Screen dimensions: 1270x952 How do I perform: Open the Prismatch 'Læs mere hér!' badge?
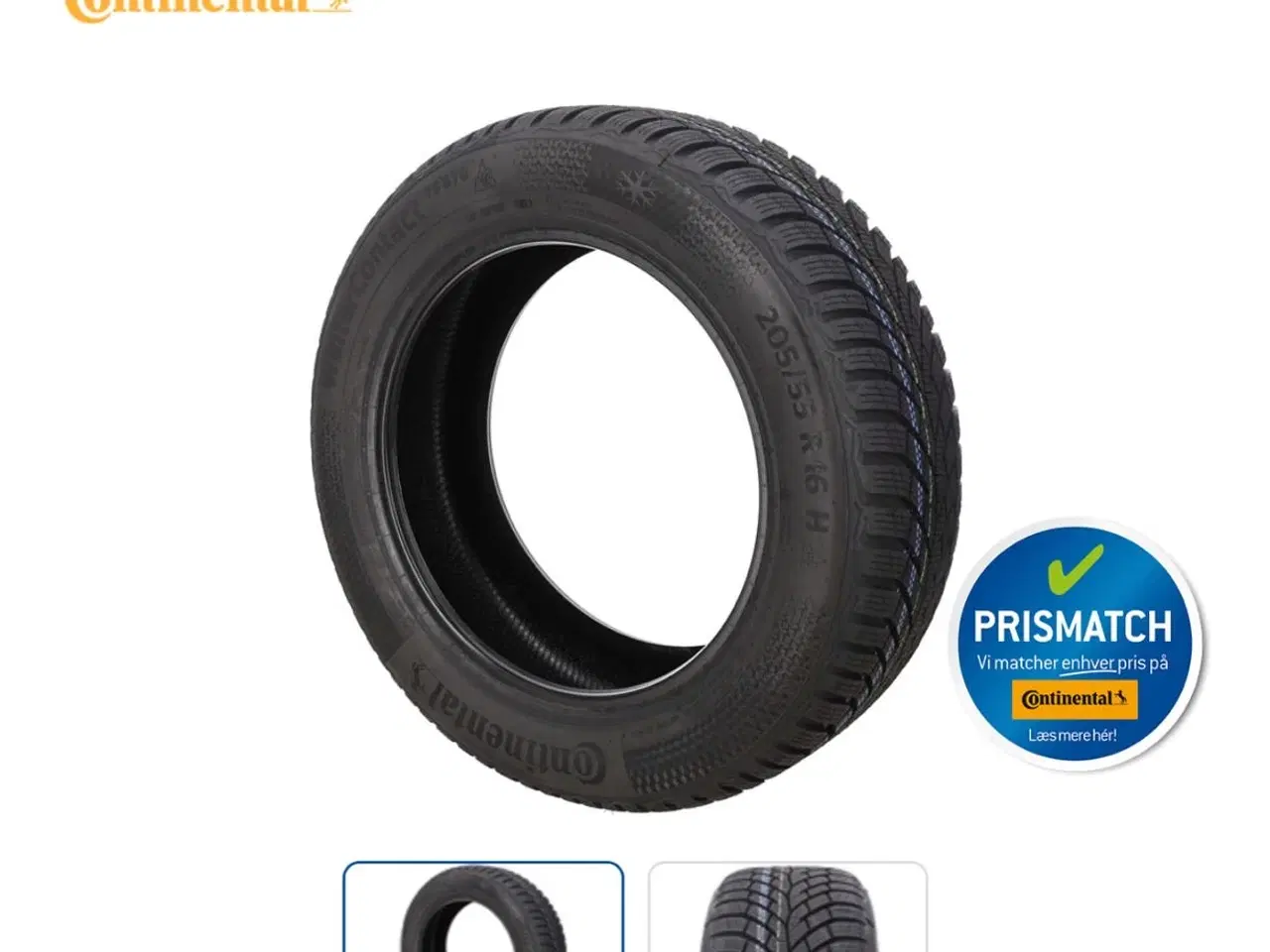(x=1074, y=645)
